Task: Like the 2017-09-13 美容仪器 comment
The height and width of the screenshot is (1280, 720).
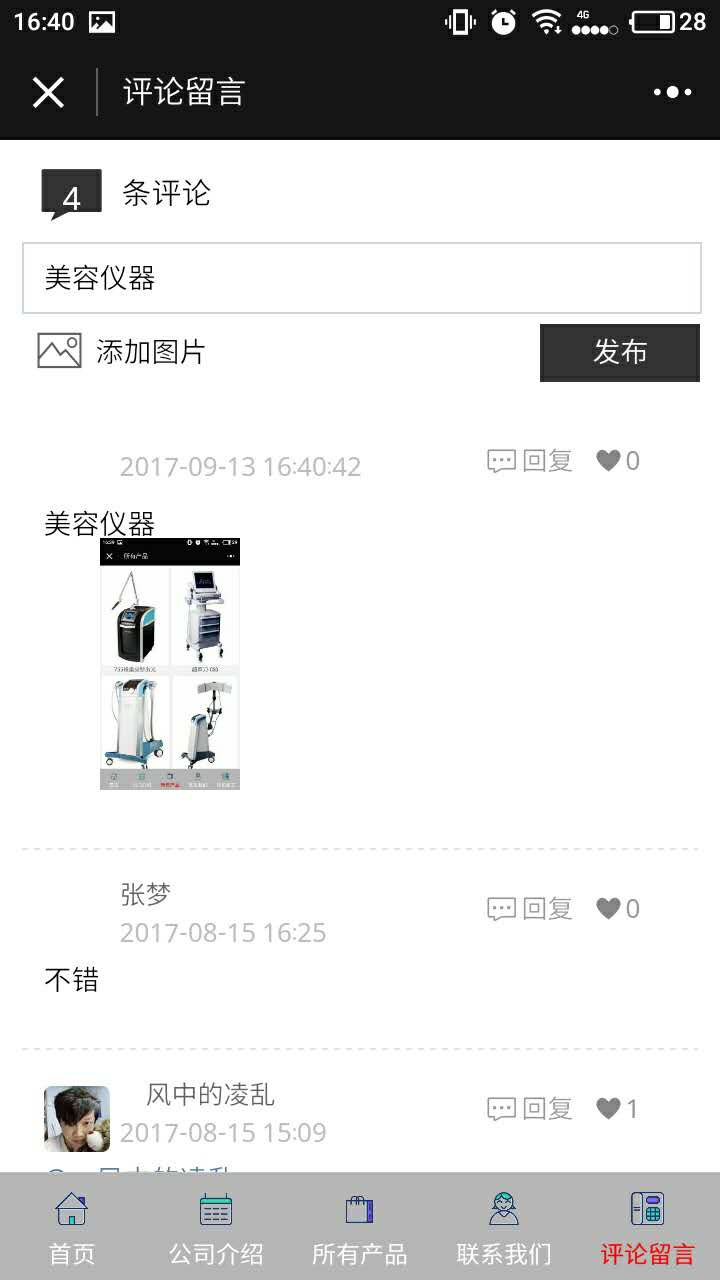Action: [617, 461]
